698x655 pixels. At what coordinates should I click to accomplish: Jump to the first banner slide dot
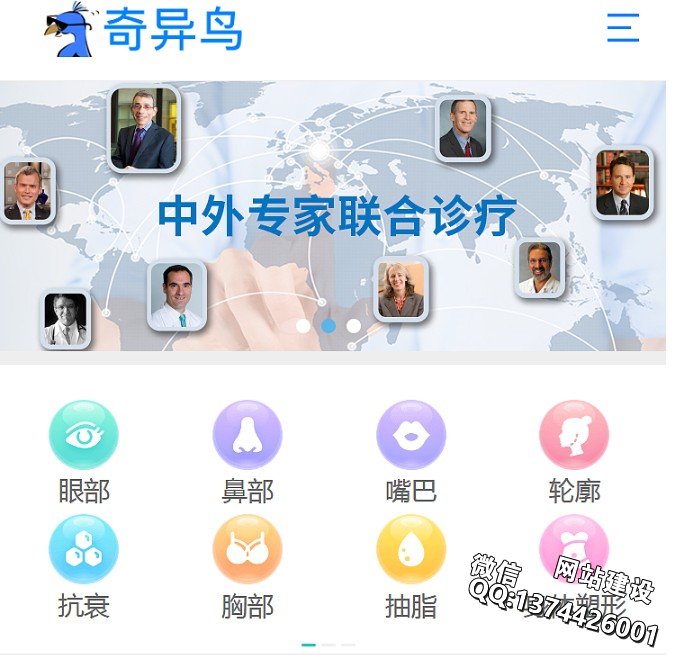point(303,325)
